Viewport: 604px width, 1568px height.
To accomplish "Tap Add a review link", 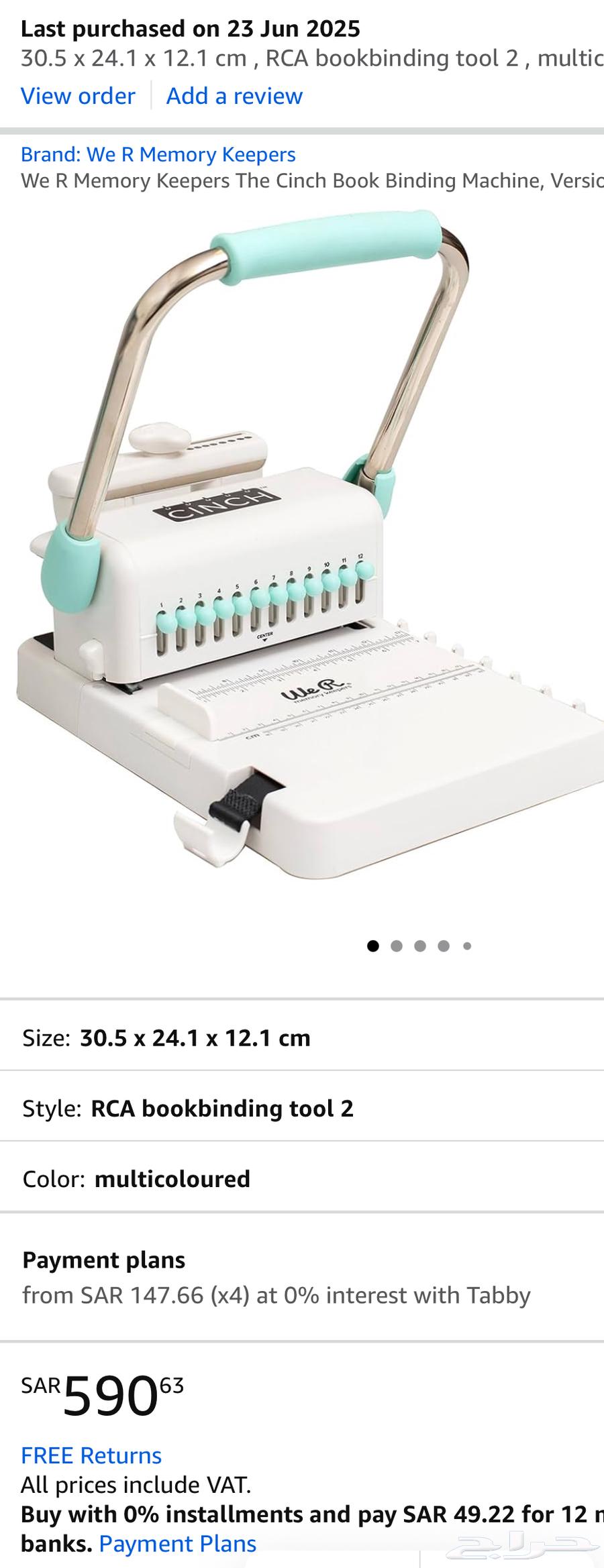I will [x=234, y=96].
